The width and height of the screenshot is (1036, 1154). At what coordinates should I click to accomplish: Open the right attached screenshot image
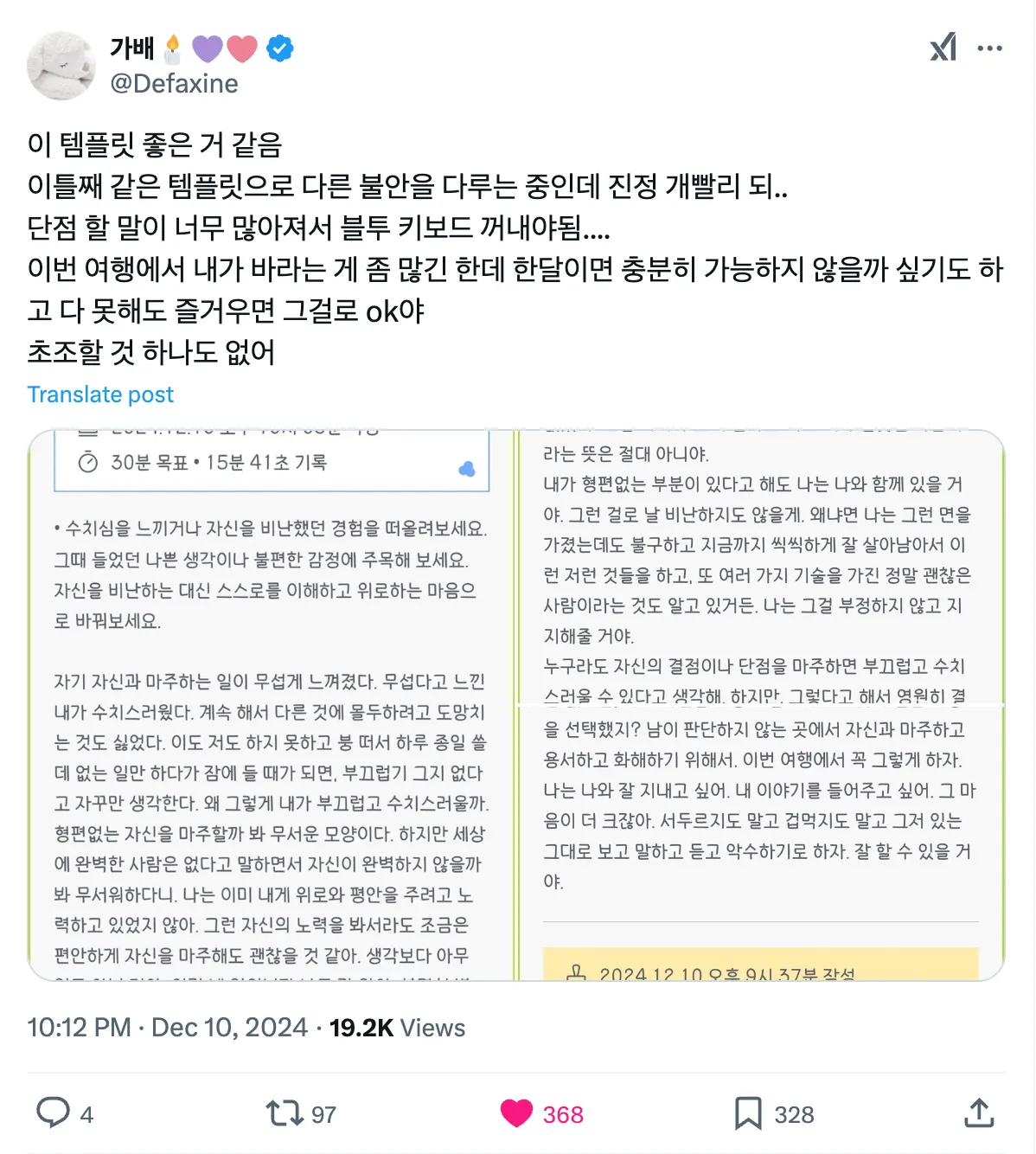tap(760, 704)
